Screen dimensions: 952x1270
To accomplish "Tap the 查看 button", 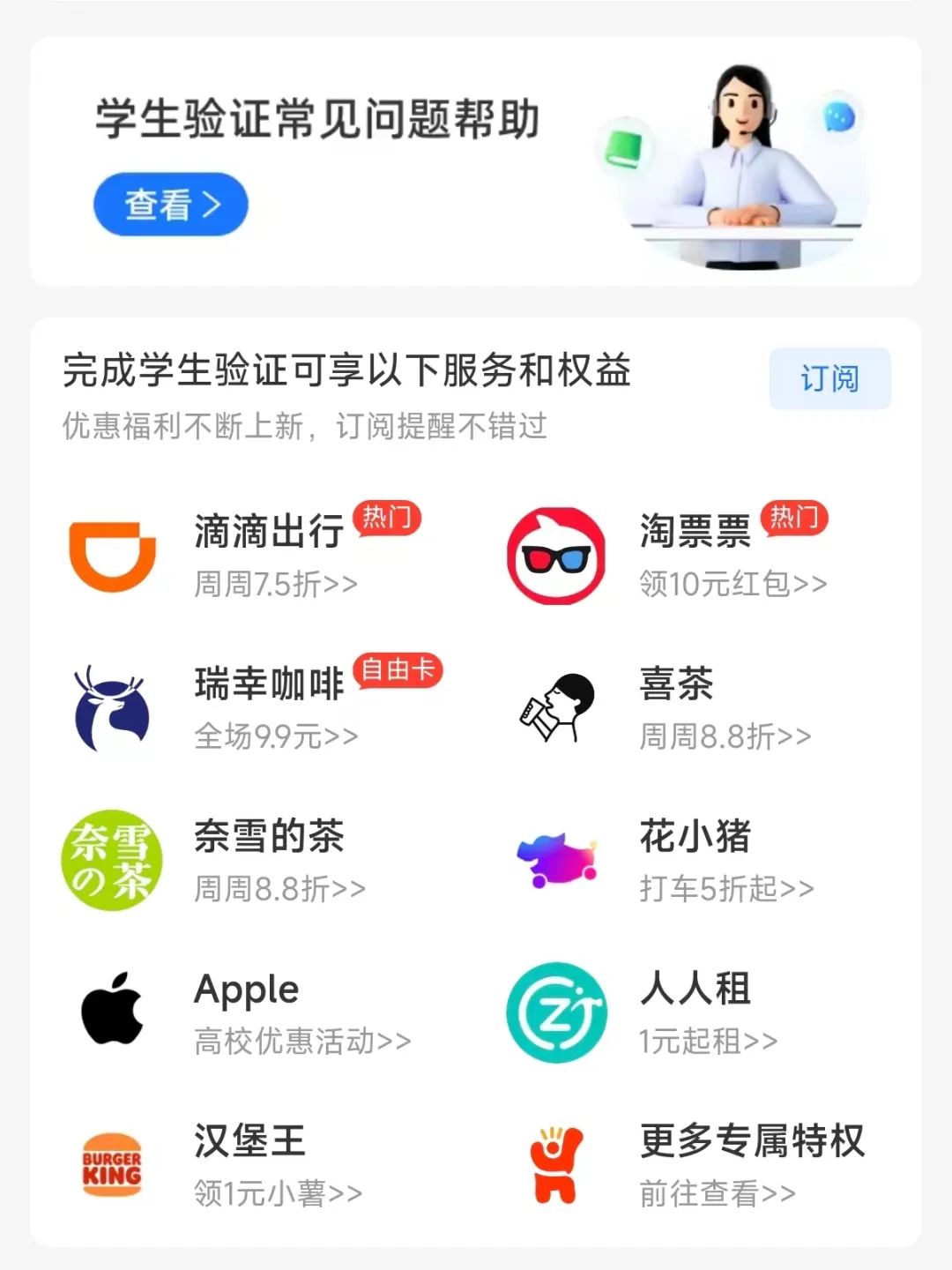I will pyautogui.click(x=169, y=204).
